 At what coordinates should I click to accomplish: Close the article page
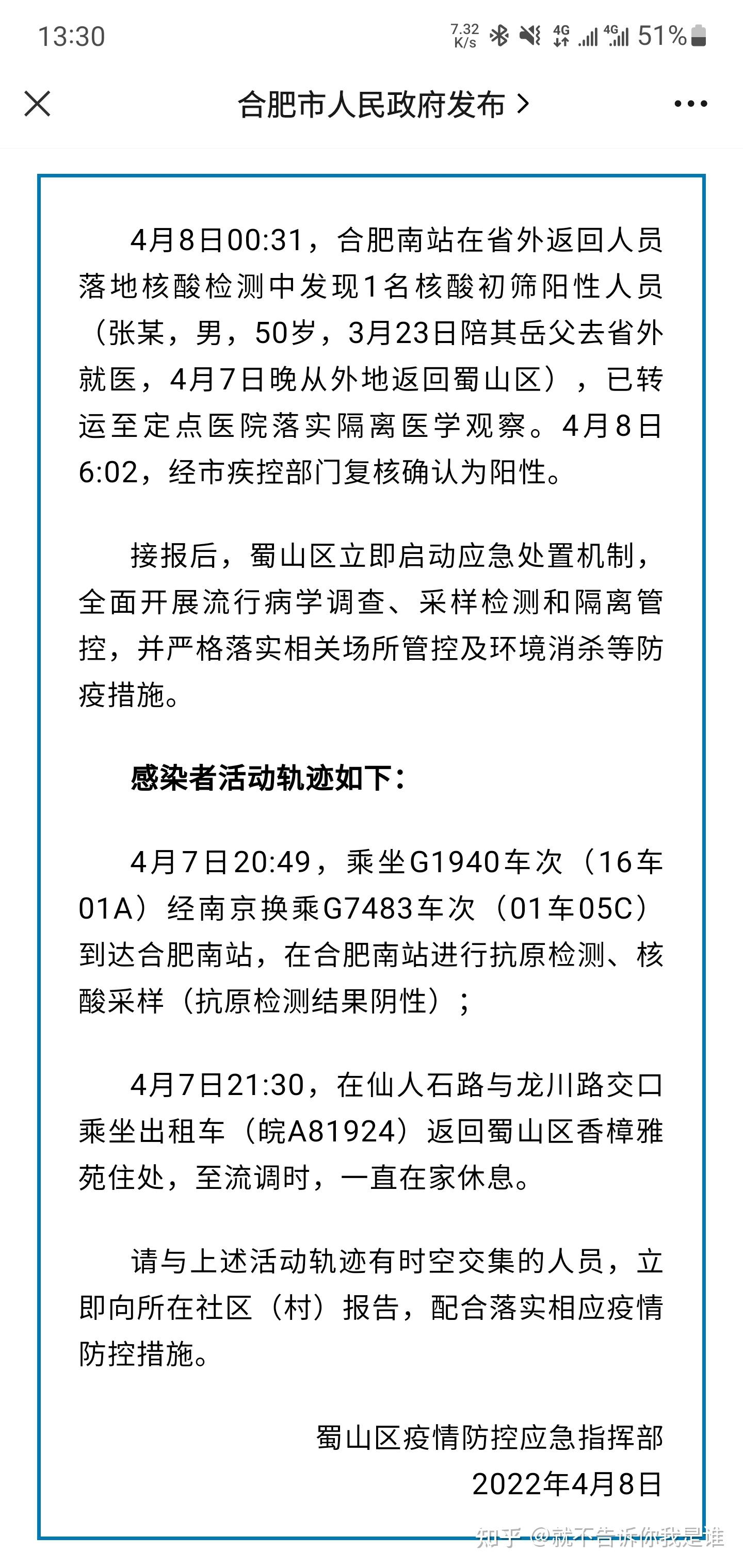[37, 104]
